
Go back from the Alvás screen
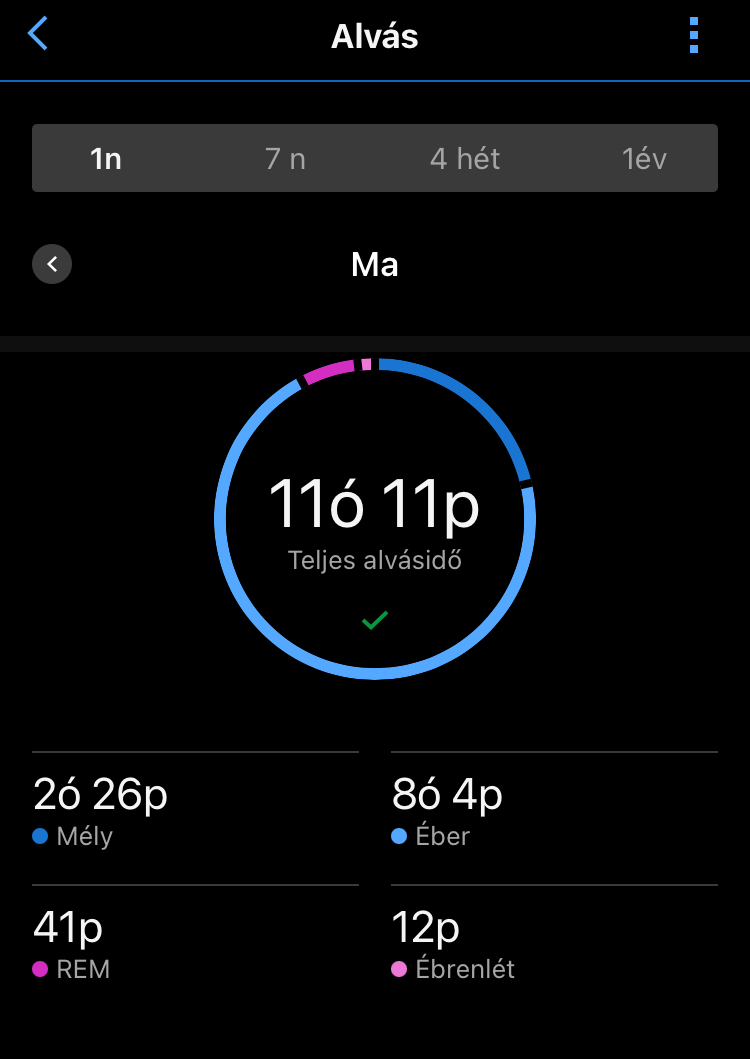coord(38,34)
